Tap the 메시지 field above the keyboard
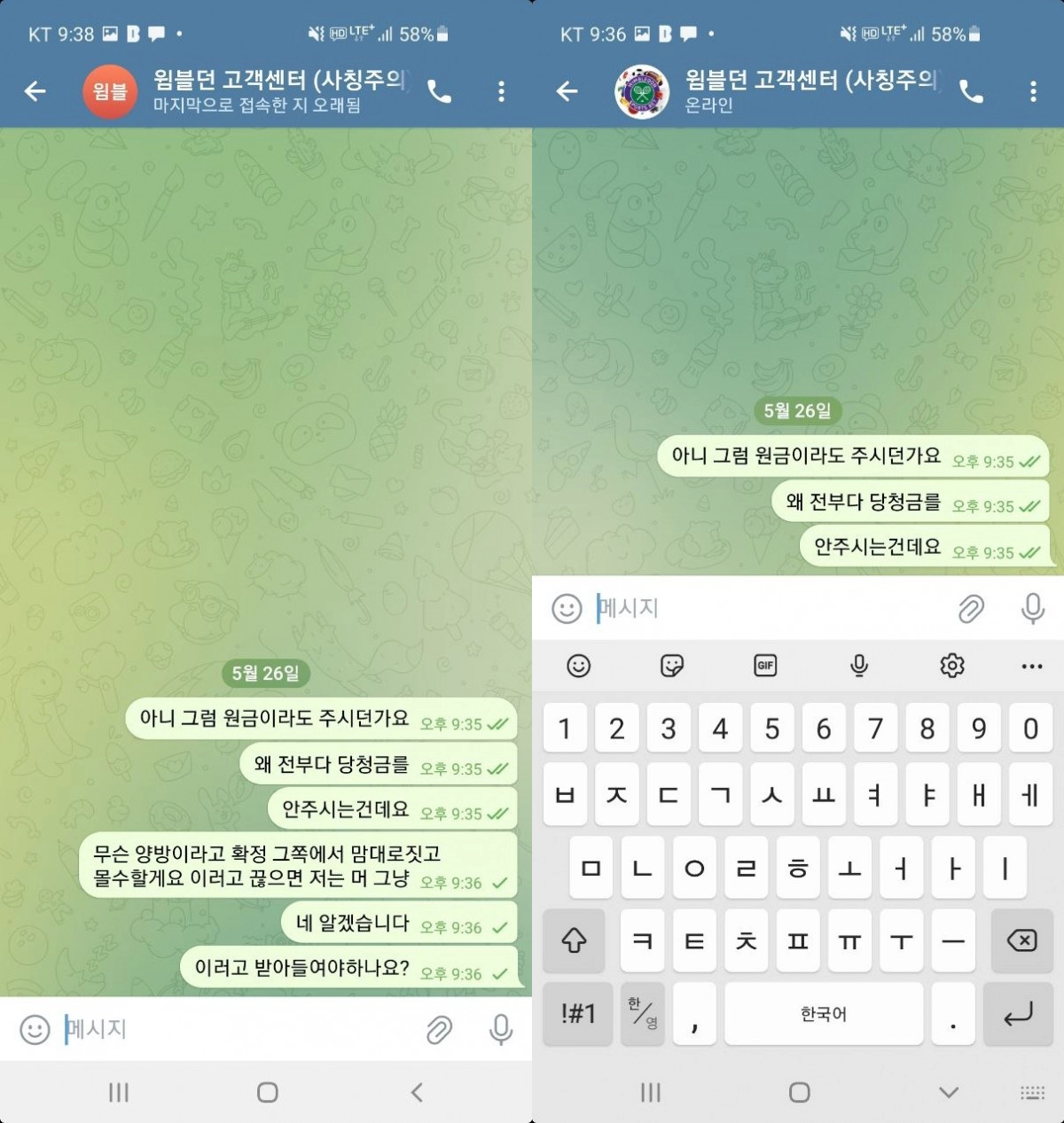Screen dimensions: 1064x1123 tap(763, 608)
